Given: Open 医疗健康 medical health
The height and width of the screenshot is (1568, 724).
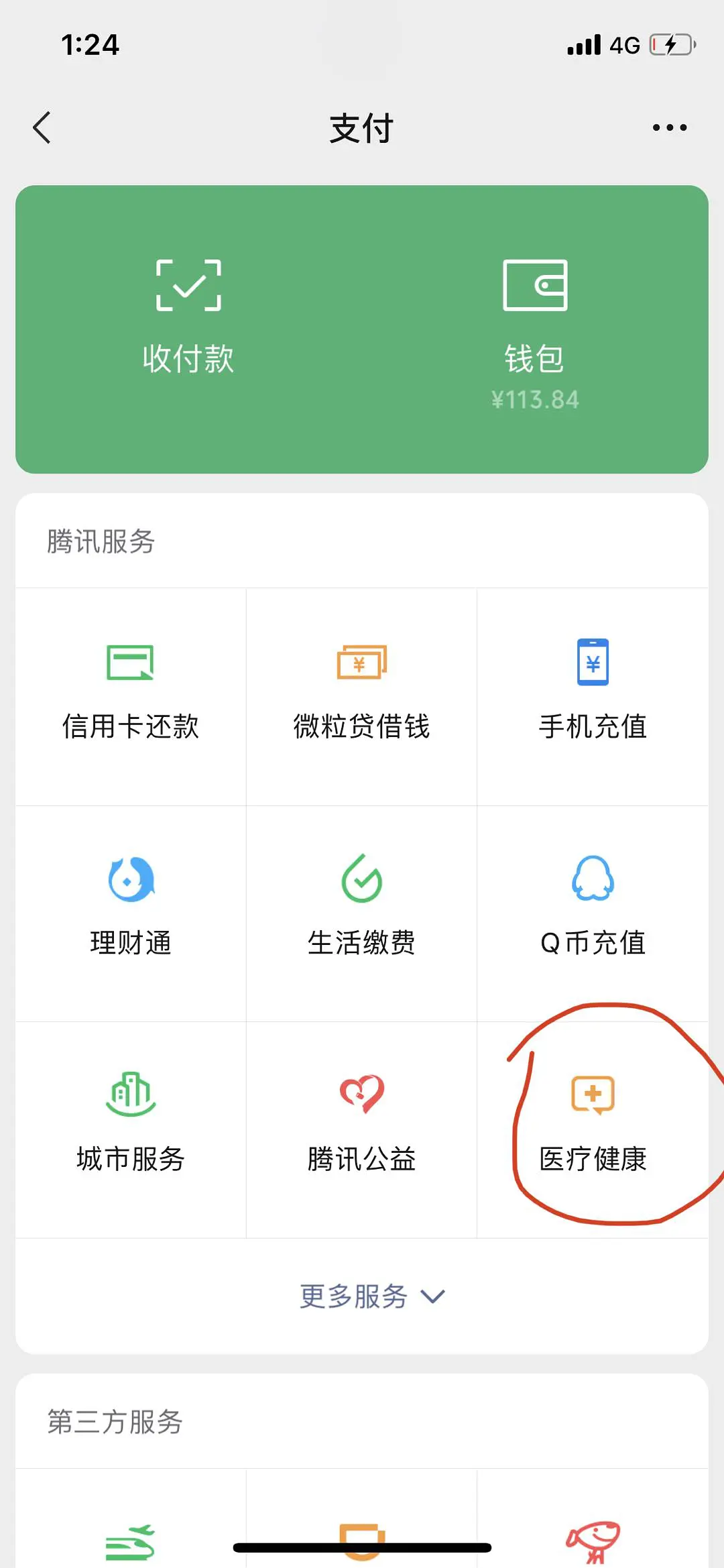Looking at the screenshot, I should coord(593,1130).
